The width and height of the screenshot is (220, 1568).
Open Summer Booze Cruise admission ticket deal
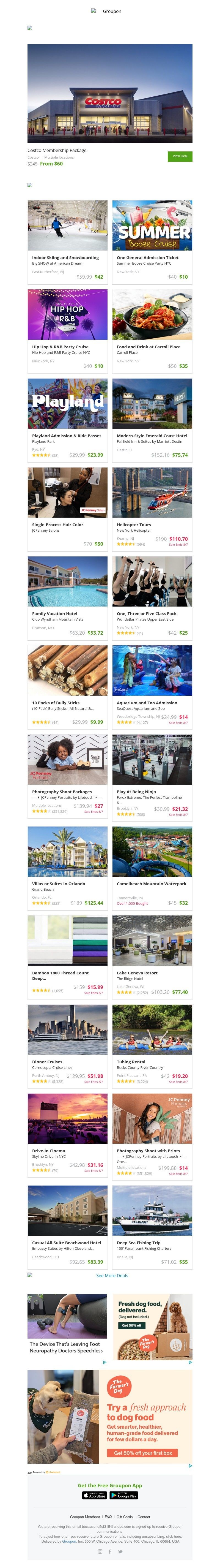[x=152, y=226]
